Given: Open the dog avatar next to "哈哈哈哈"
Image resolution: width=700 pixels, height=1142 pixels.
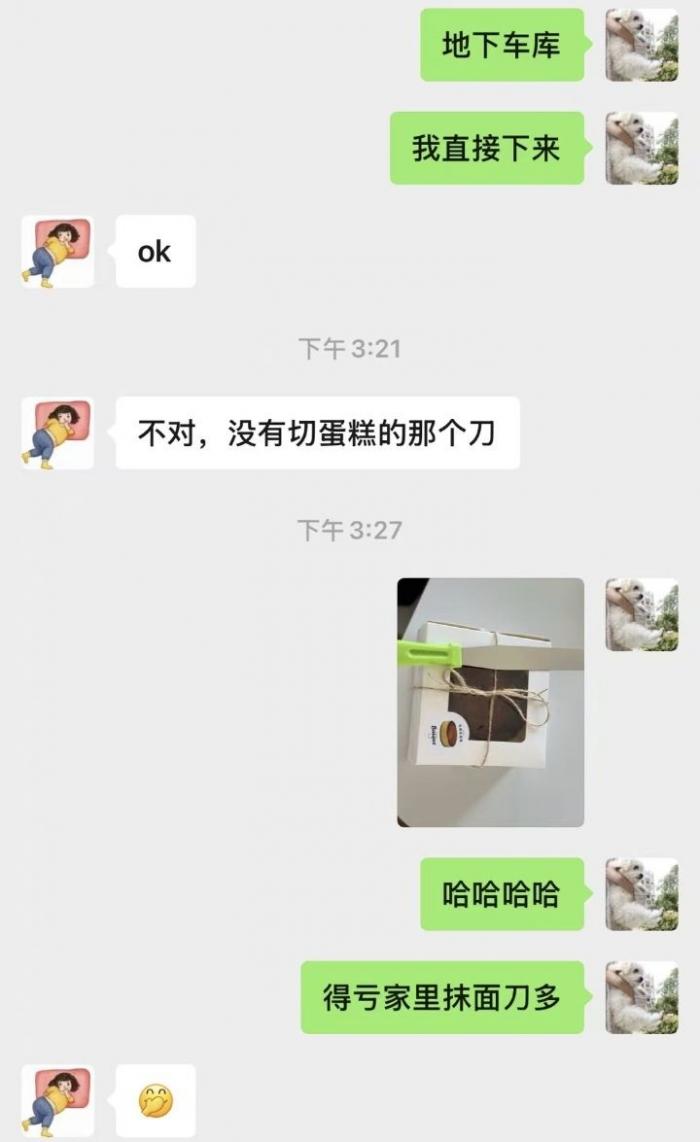Looking at the screenshot, I should tap(642, 894).
